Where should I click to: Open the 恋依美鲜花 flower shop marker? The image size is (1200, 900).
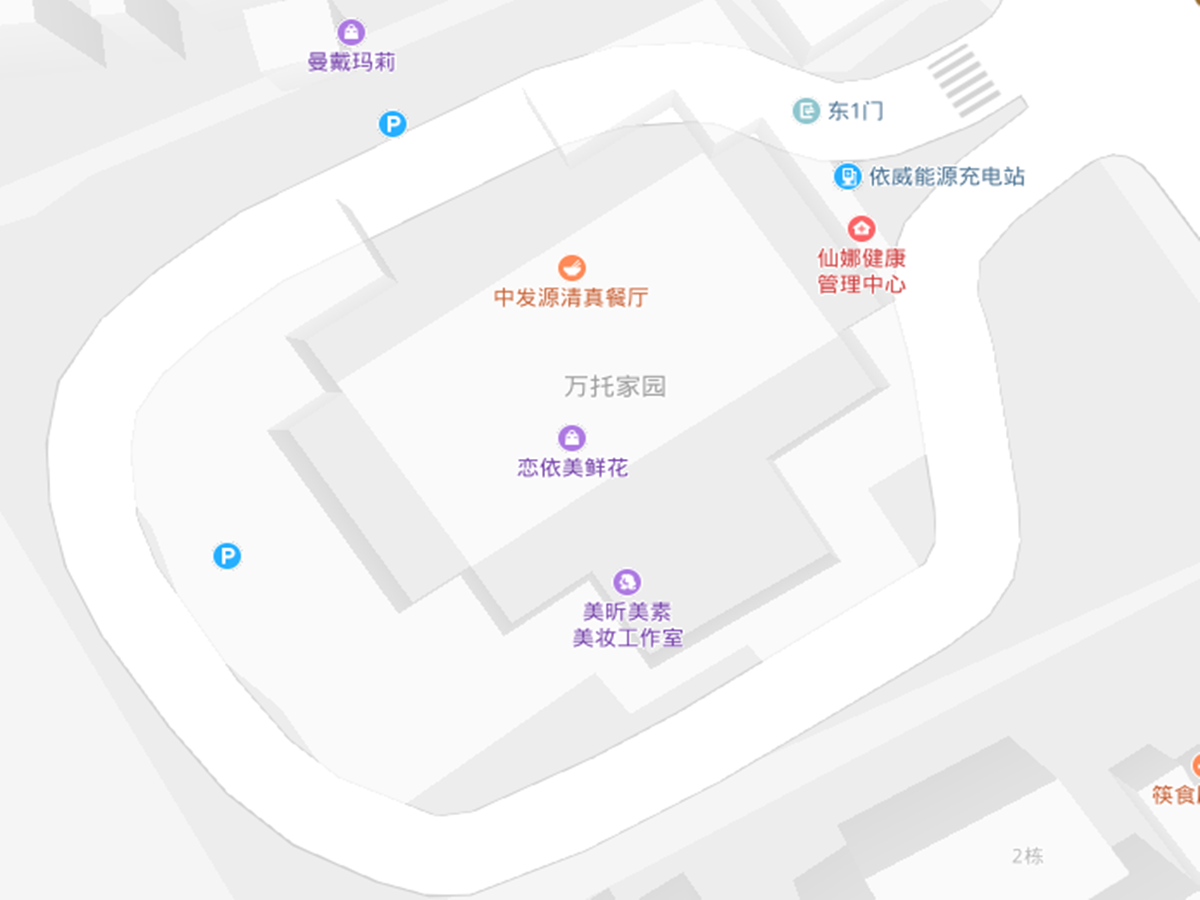pos(571,438)
